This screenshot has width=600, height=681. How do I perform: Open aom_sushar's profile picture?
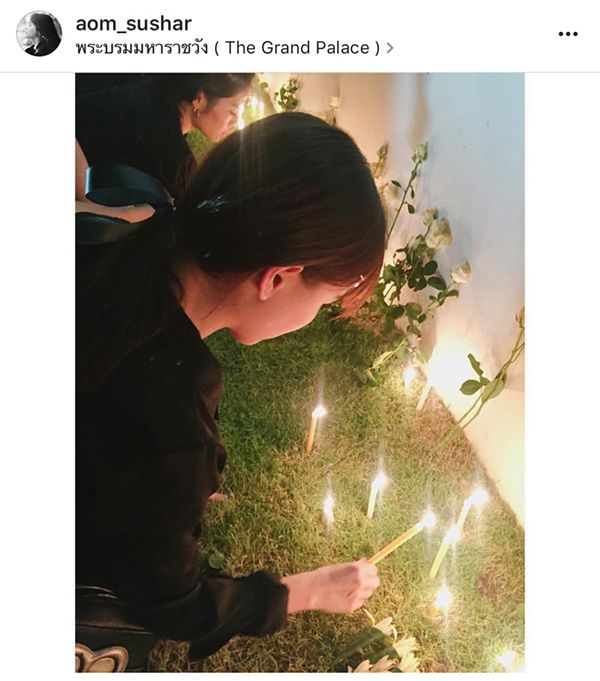tap(38, 34)
